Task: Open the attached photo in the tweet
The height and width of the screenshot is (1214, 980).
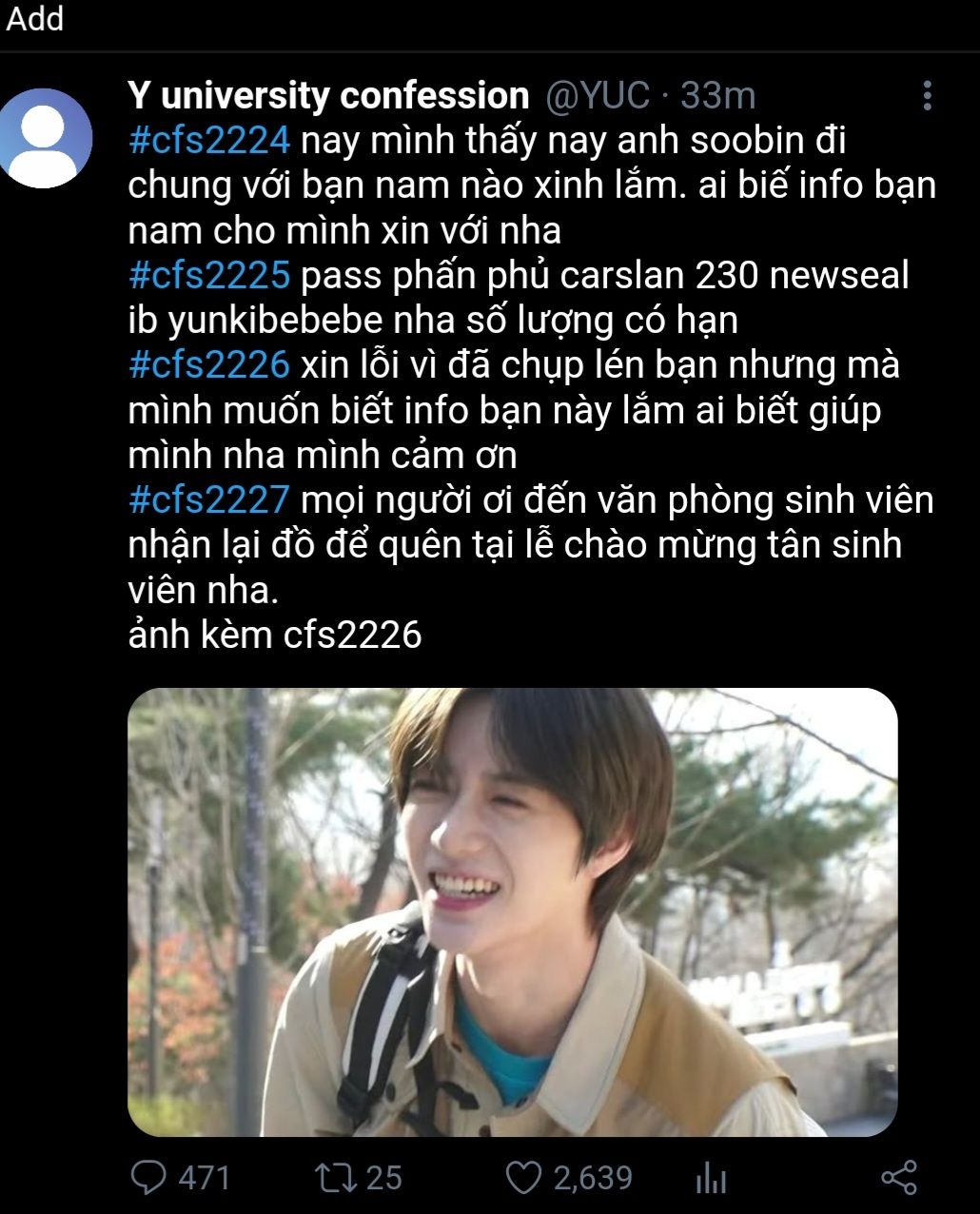Action: tap(513, 912)
